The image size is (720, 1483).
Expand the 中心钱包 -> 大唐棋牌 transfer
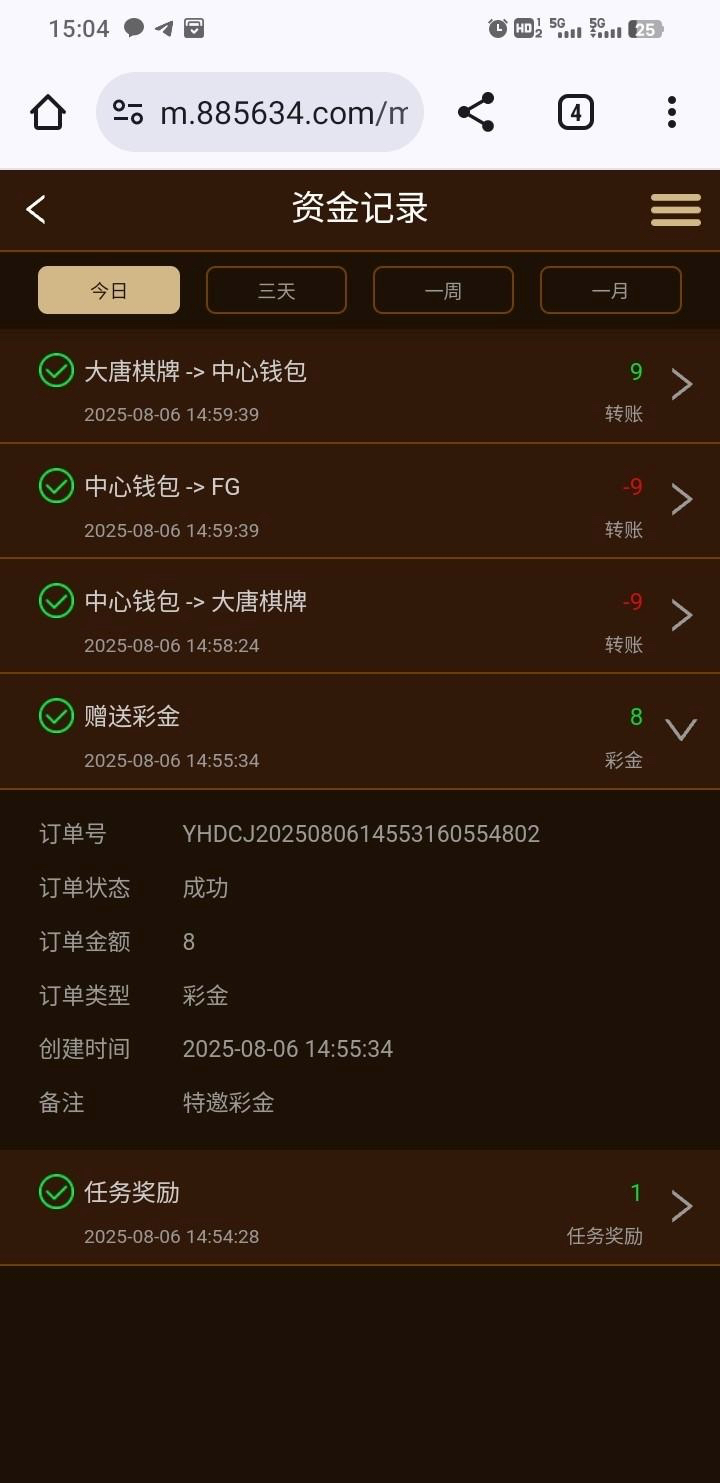click(681, 615)
